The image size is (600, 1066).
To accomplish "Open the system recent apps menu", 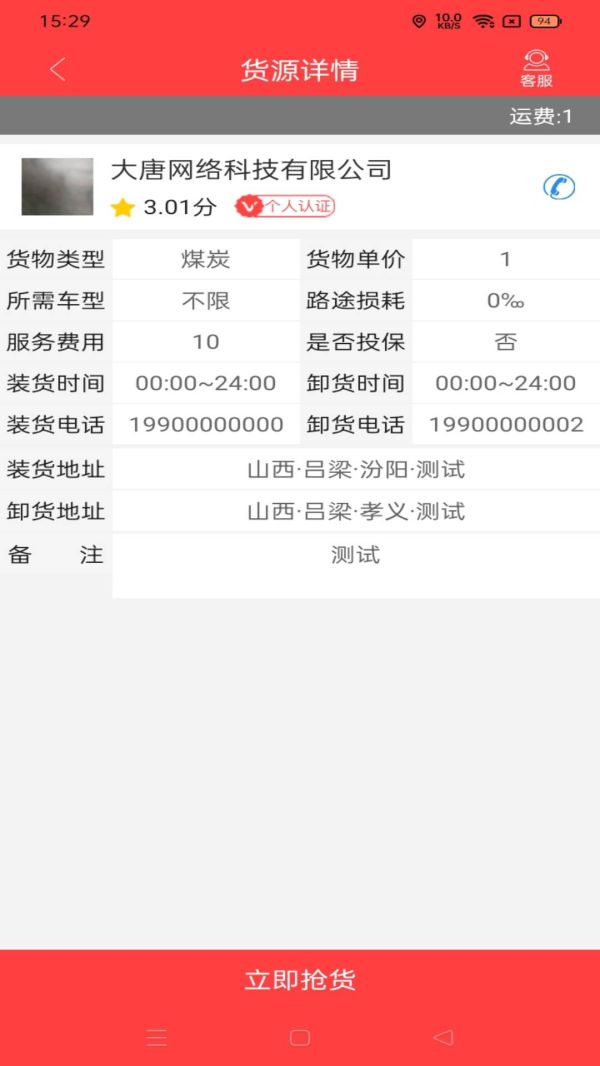I will point(156,1038).
